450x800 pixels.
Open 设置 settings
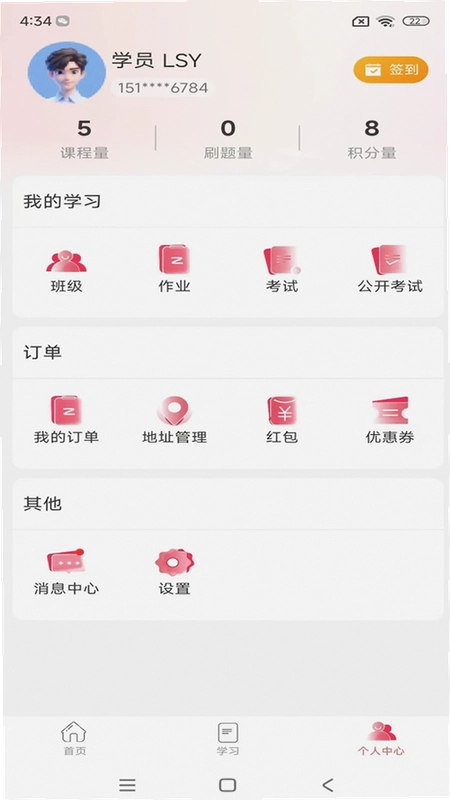coord(174,572)
